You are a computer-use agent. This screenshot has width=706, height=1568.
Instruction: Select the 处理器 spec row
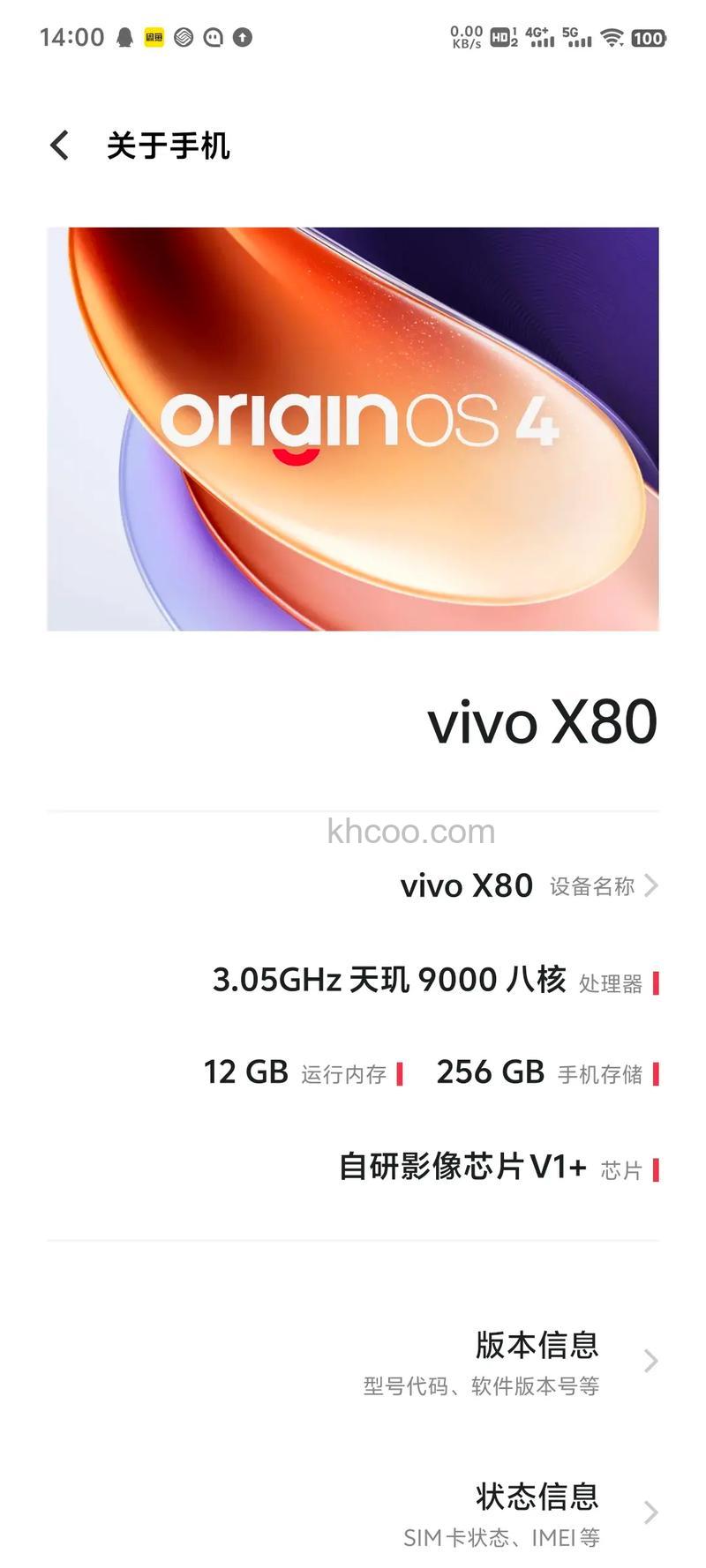pyautogui.click(x=432, y=980)
